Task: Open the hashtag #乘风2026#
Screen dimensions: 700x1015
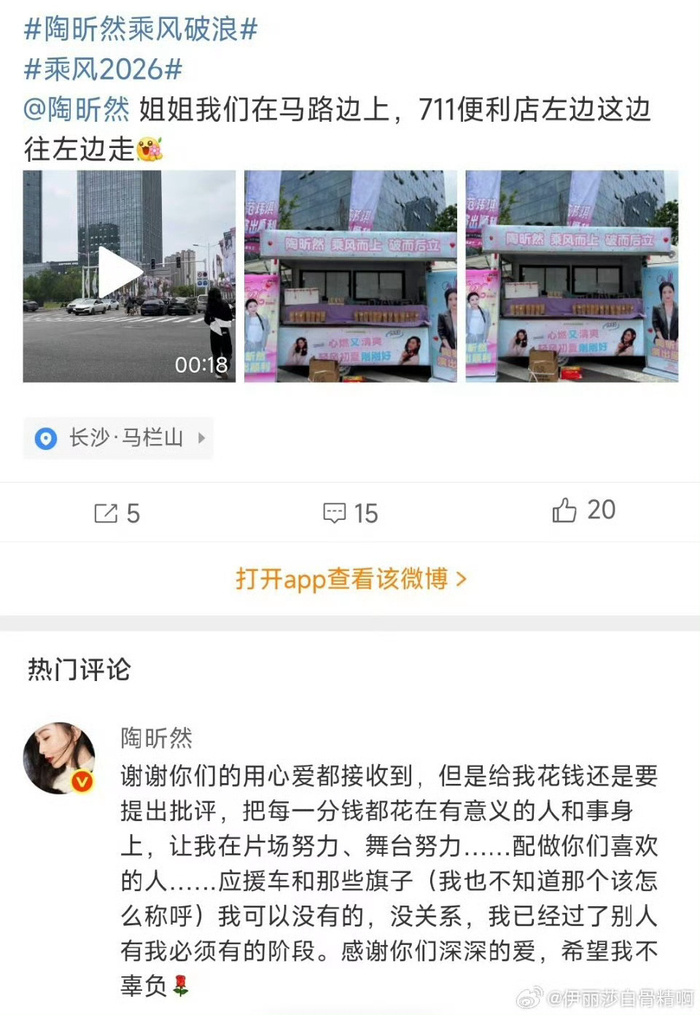Action: tap(102, 70)
